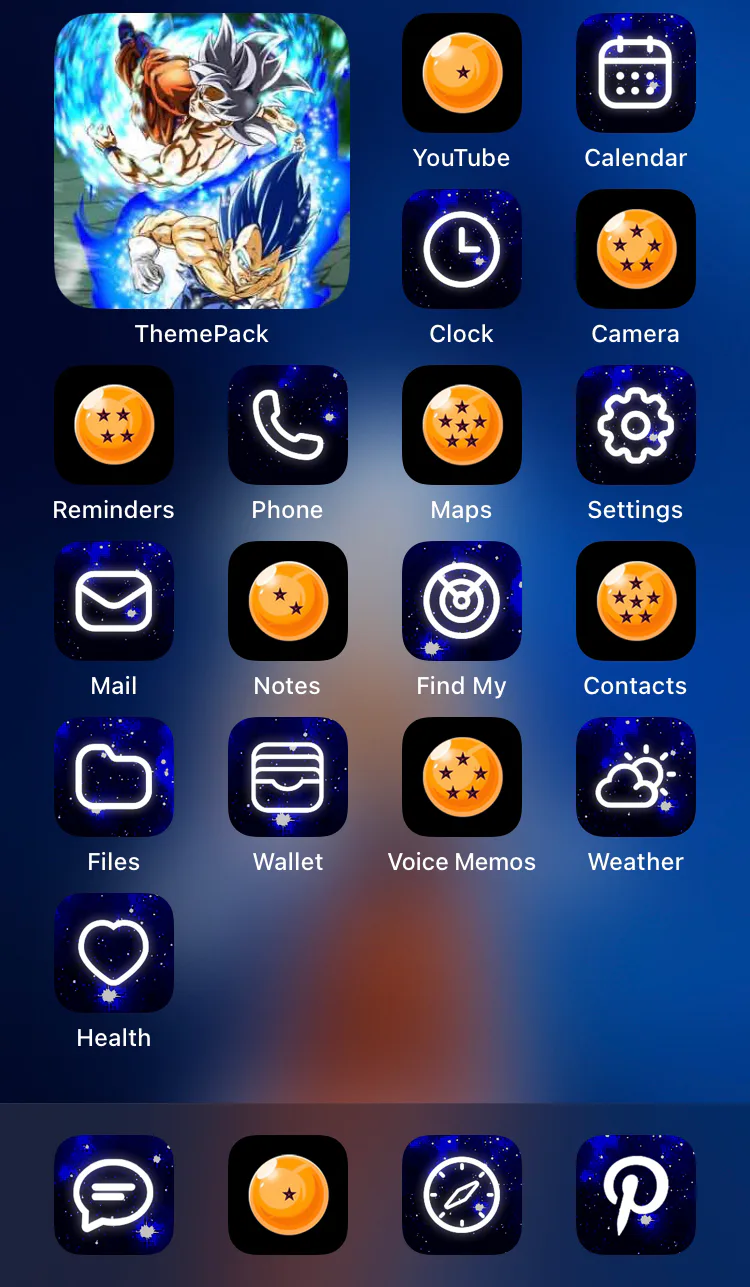Open the Mail app
This screenshot has width=750, height=1287.
[x=114, y=601]
